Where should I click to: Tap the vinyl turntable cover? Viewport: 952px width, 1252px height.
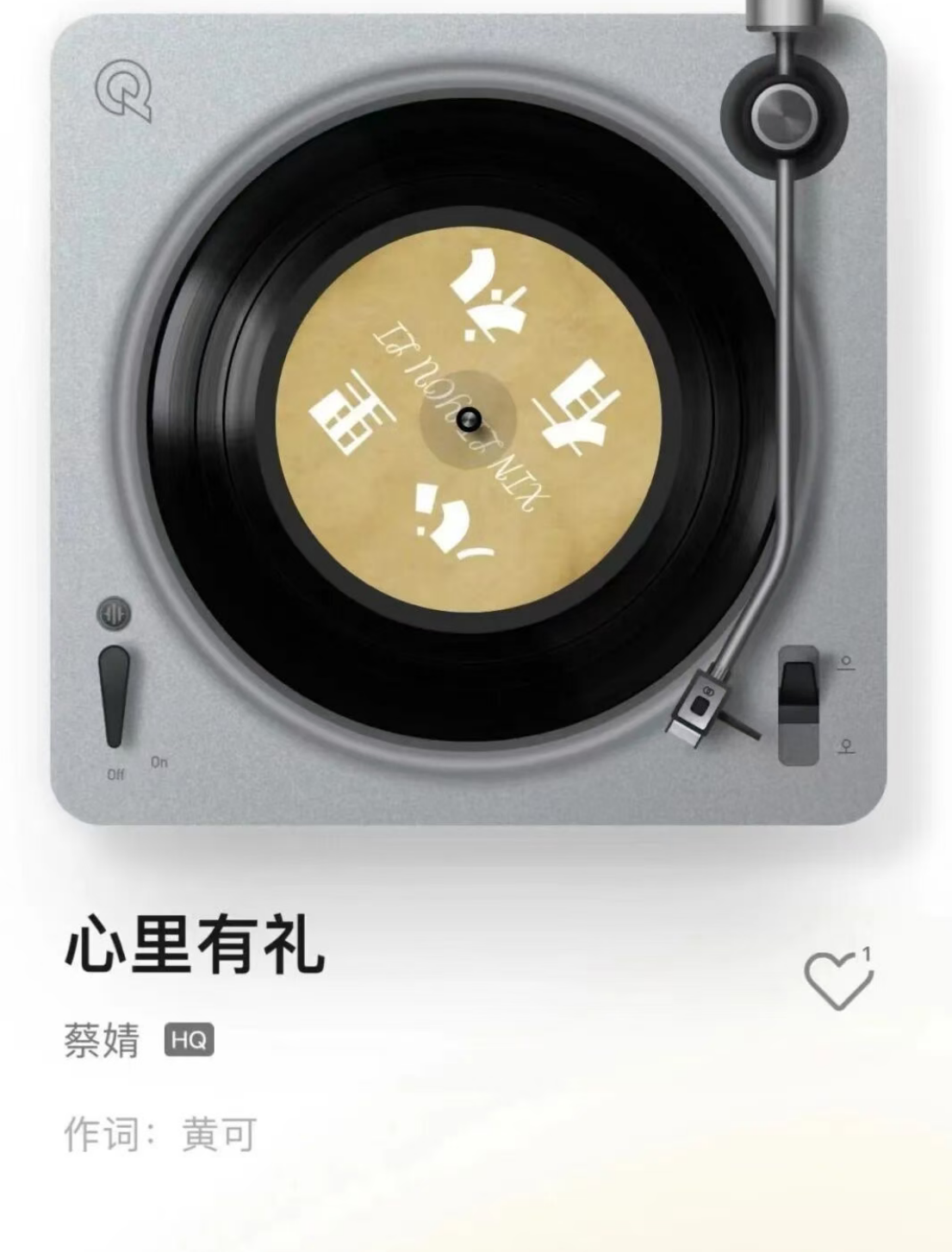tap(469, 420)
